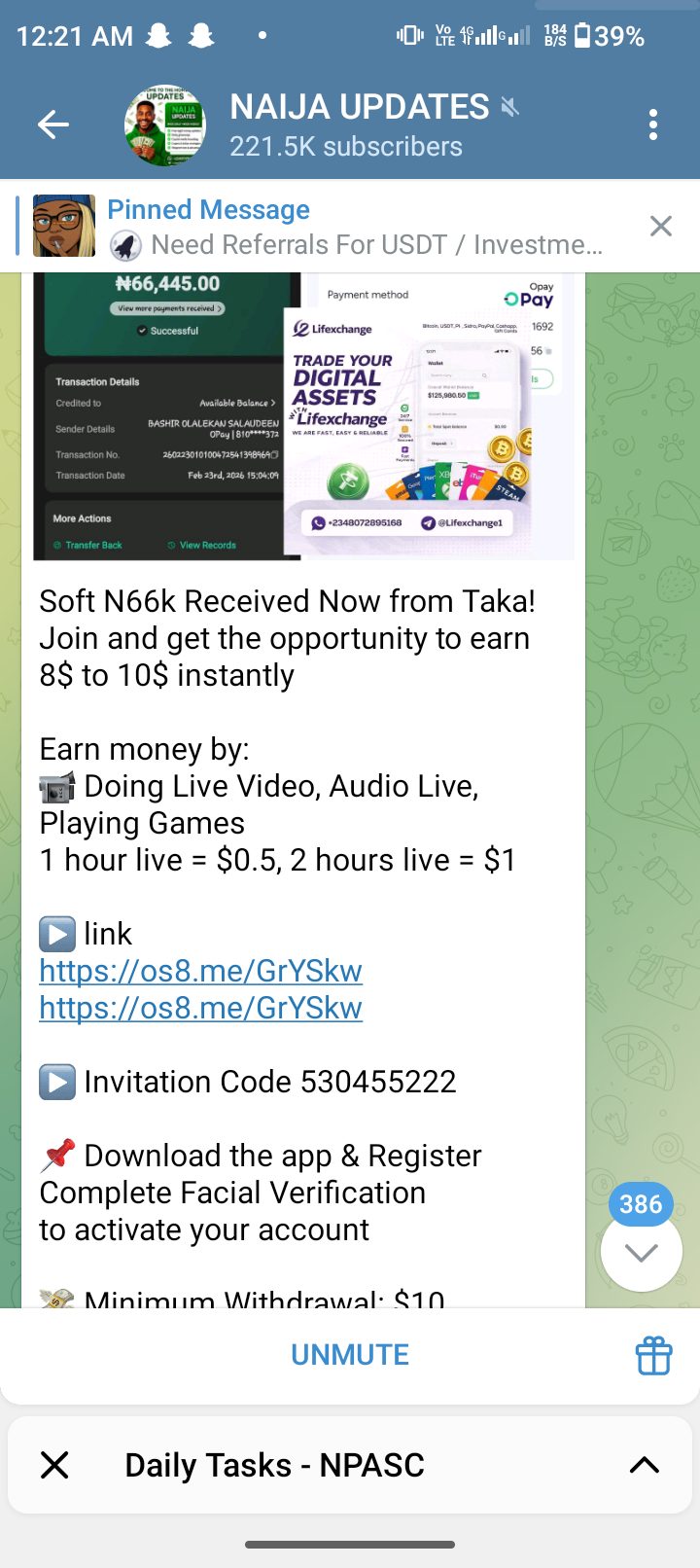Open the gift icon beside Unmute

click(x=653, y=1355)
